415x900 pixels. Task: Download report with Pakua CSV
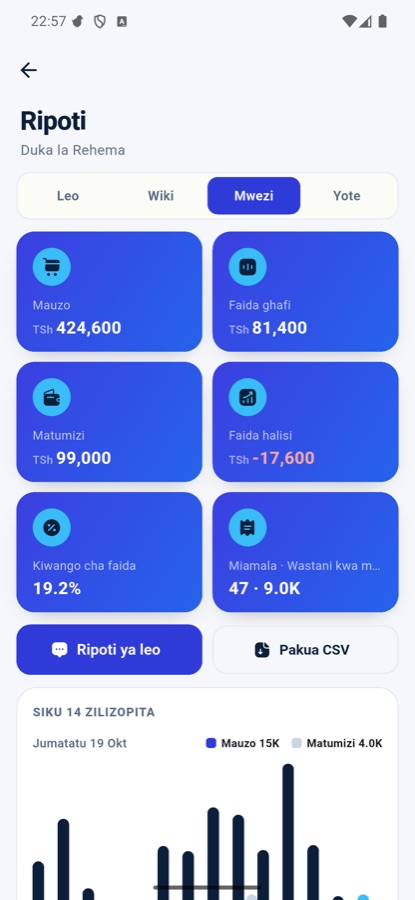pos(305,650)
